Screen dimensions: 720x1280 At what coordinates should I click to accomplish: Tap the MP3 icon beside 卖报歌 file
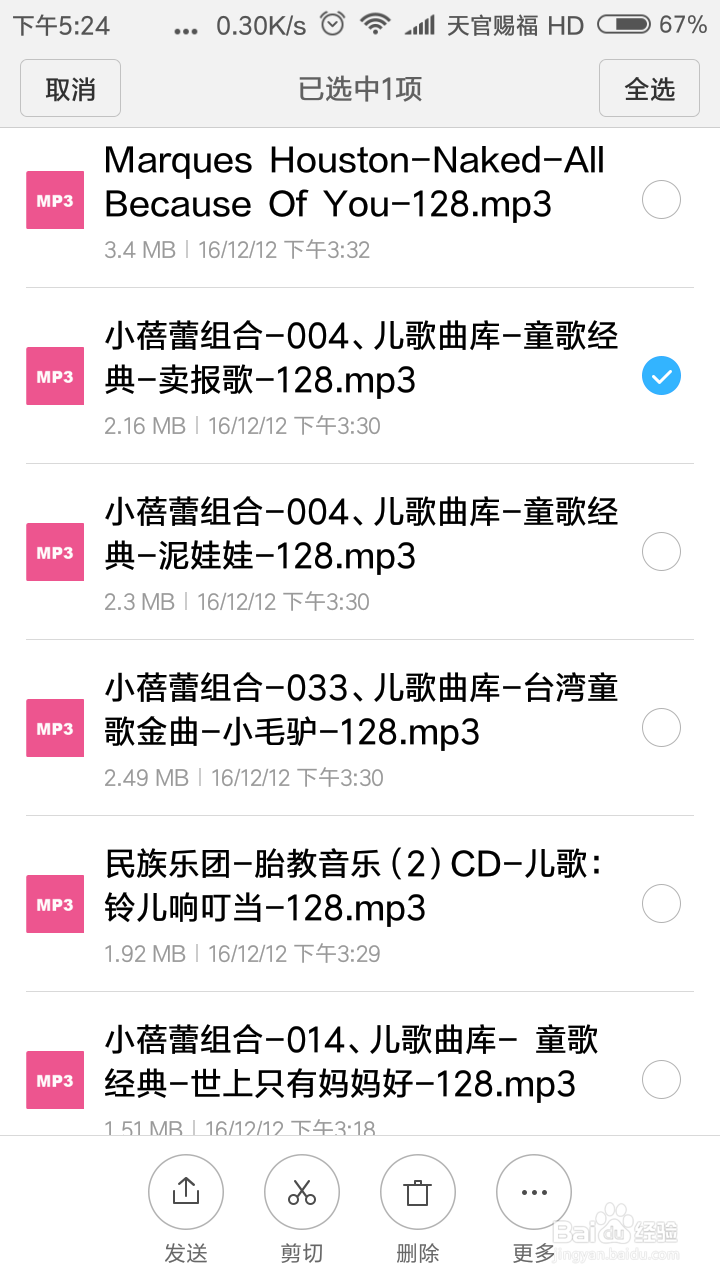[x=55, y=376]
